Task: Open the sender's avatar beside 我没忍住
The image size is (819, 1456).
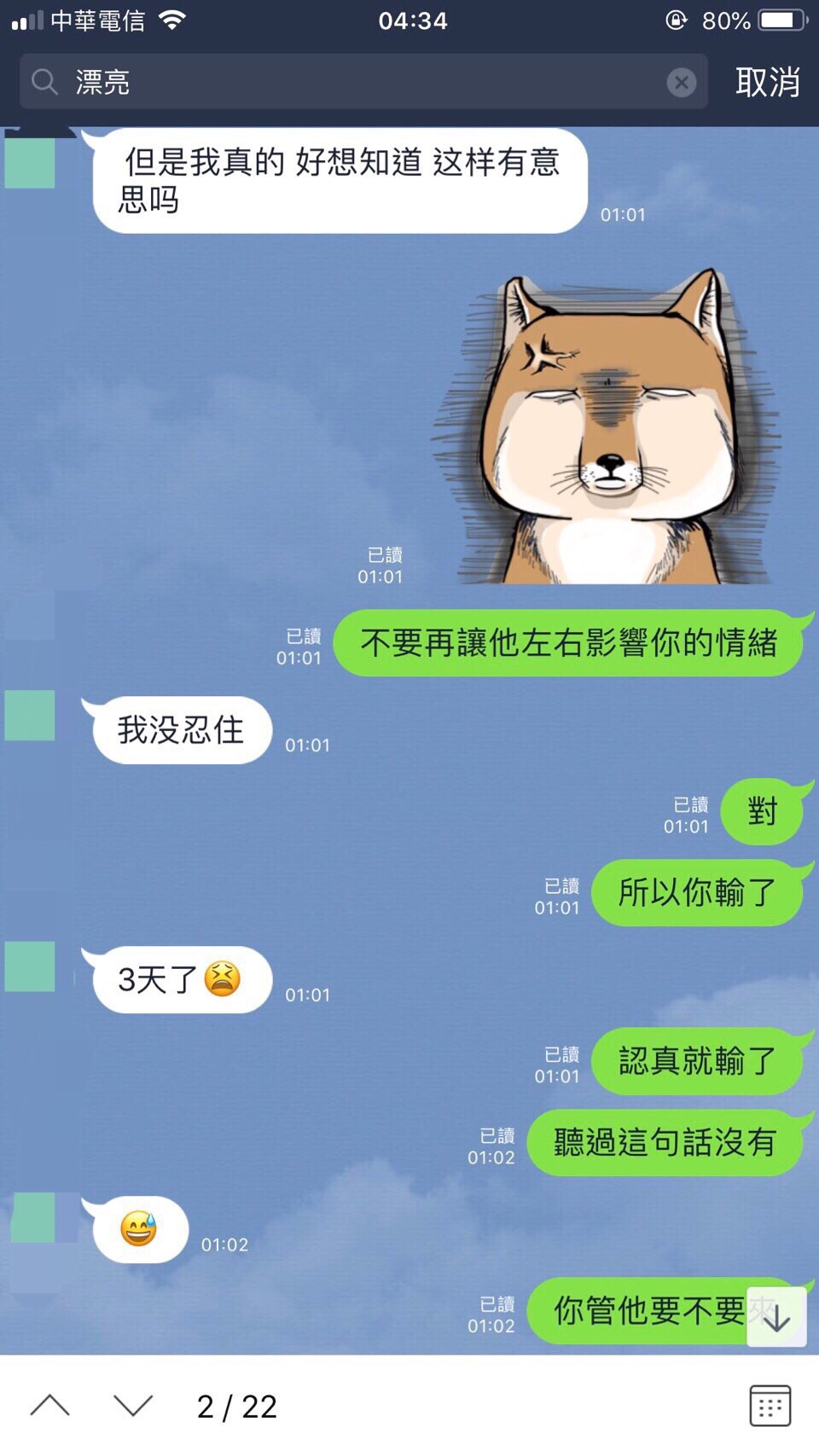Action: 31,715
